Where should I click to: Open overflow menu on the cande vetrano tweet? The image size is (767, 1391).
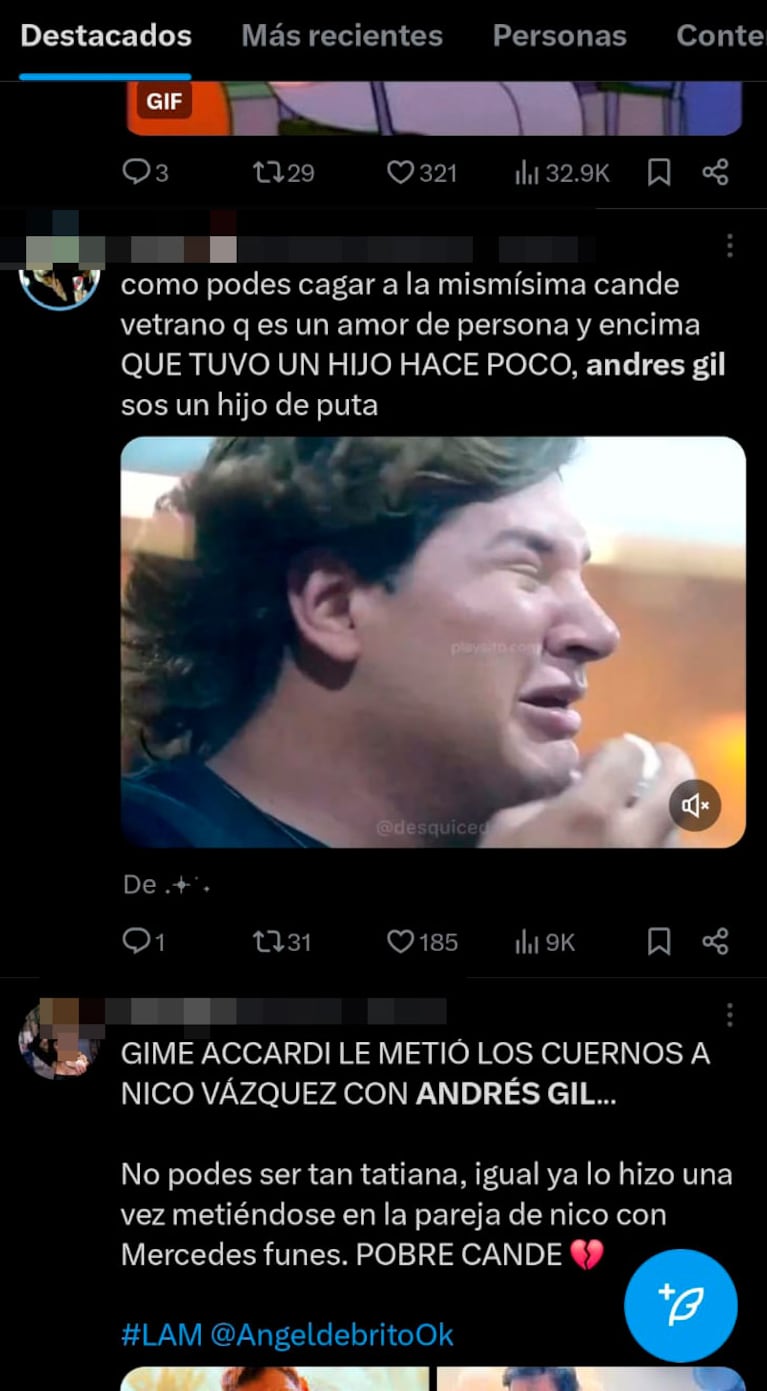pyautogui.click(x=730, y=245)
